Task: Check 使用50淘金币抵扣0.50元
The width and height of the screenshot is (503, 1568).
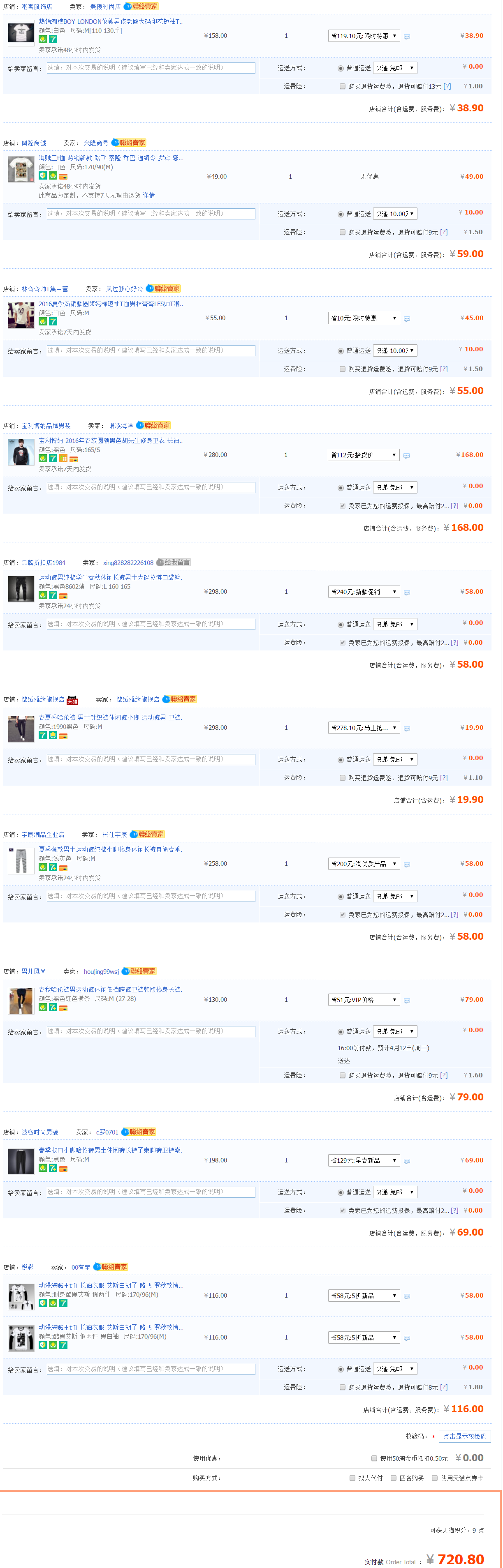Action: [x=374, y=1458]
